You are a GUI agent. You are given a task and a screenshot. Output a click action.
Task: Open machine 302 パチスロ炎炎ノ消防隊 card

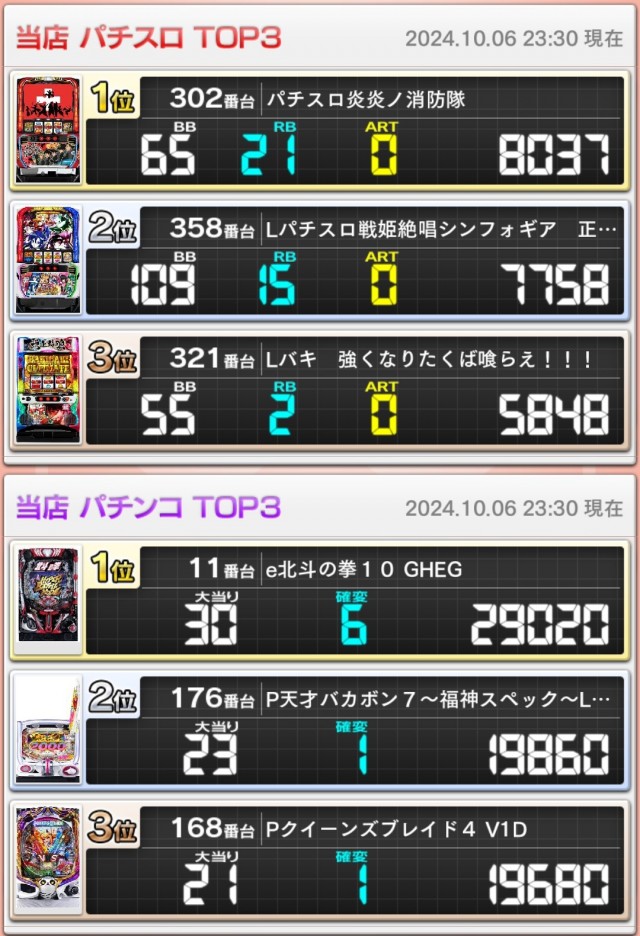pyautogui.click(x=320, y=130)
